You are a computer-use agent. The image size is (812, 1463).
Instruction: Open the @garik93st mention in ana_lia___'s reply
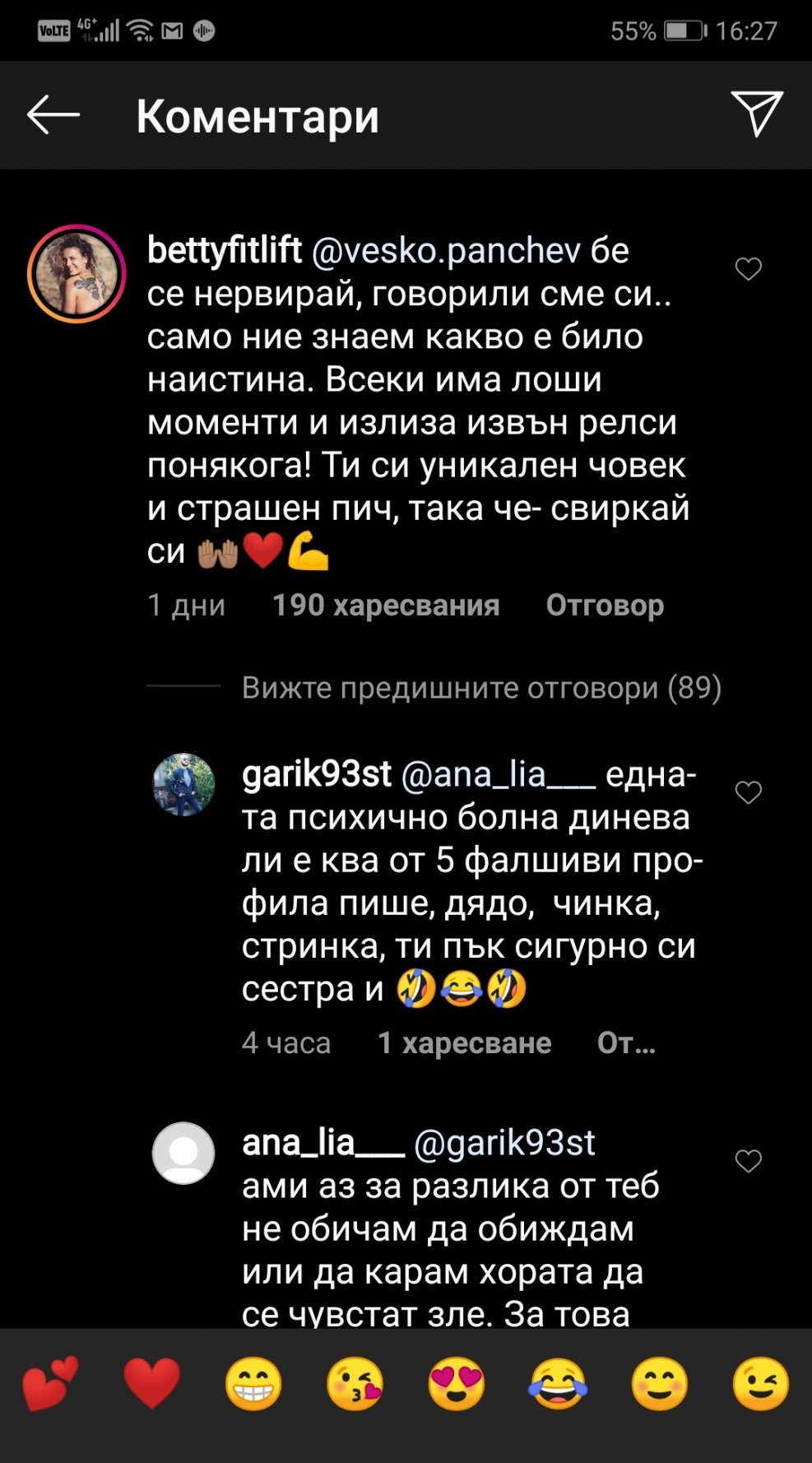click(x=504, y=1143)
